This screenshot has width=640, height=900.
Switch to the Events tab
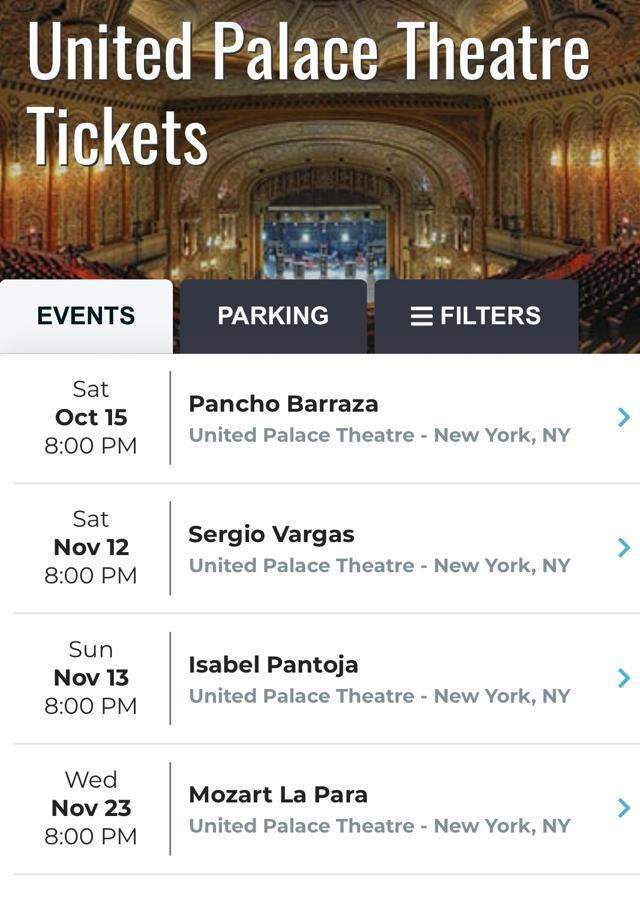point(86,316)
